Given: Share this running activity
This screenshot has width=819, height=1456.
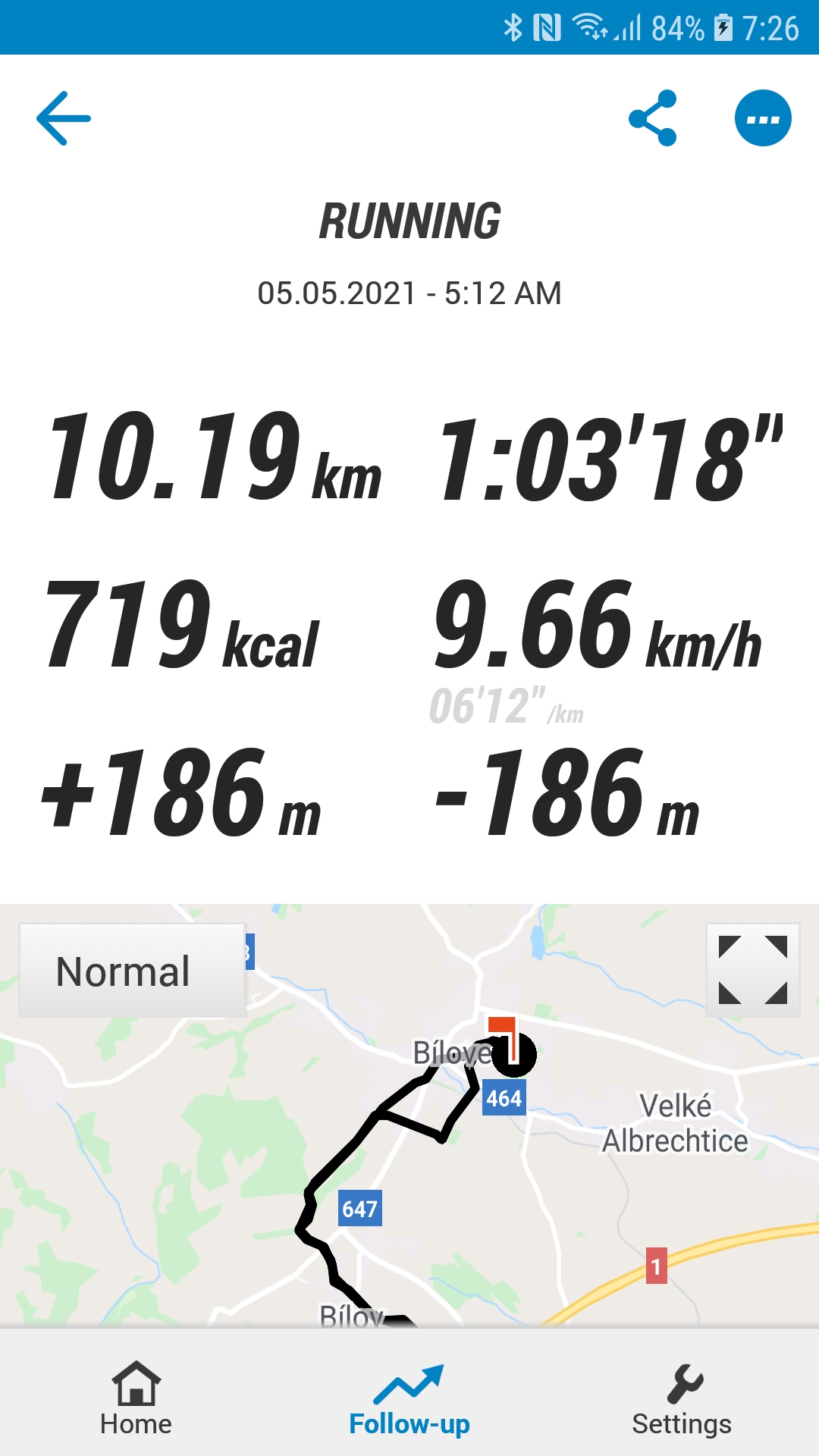Looking at the screenshot, I should tap(652, 118).
